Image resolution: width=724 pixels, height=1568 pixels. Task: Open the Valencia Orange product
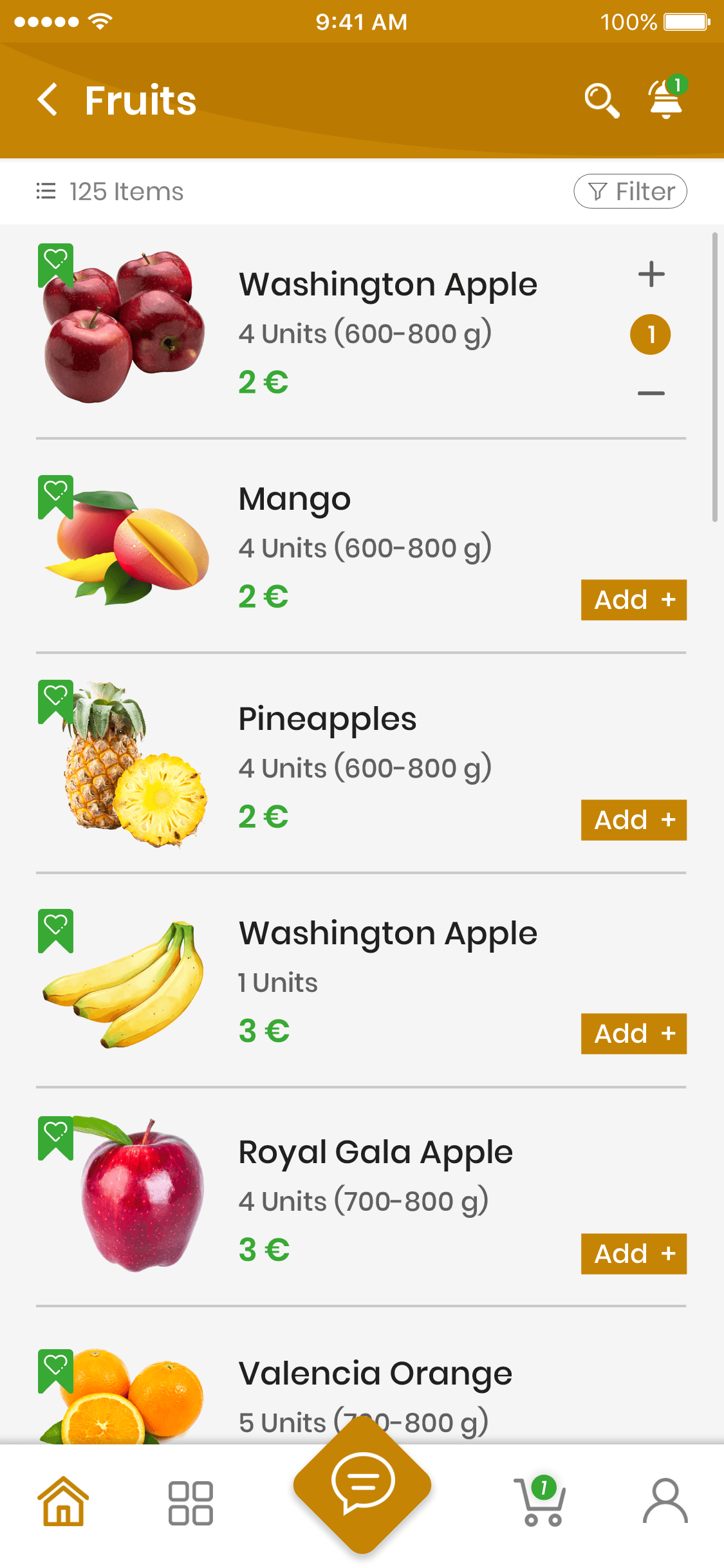[375, 1374]
